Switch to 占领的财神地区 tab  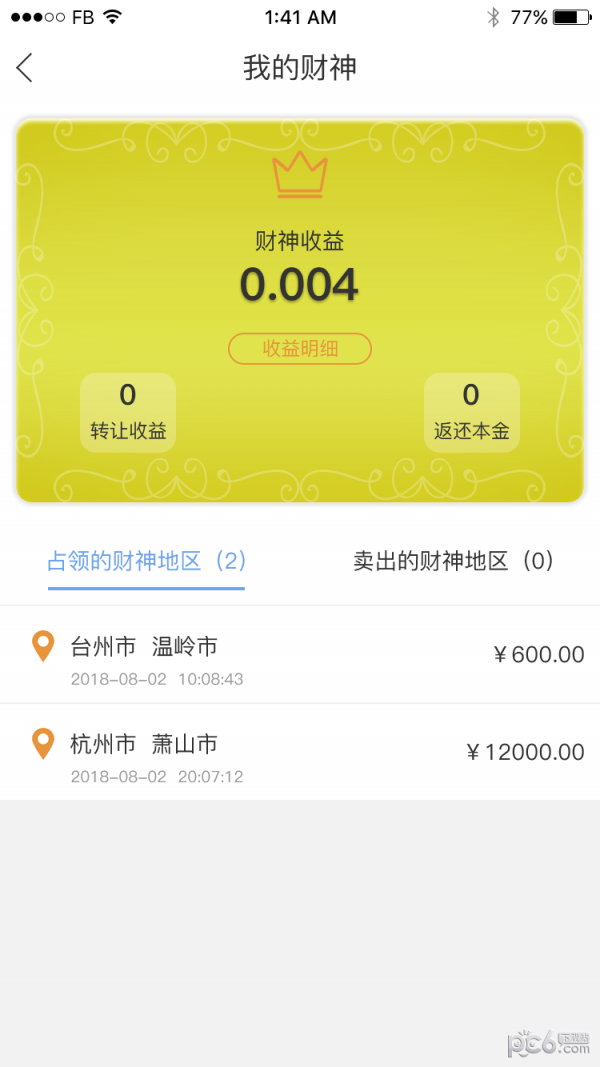coord(147,561)
